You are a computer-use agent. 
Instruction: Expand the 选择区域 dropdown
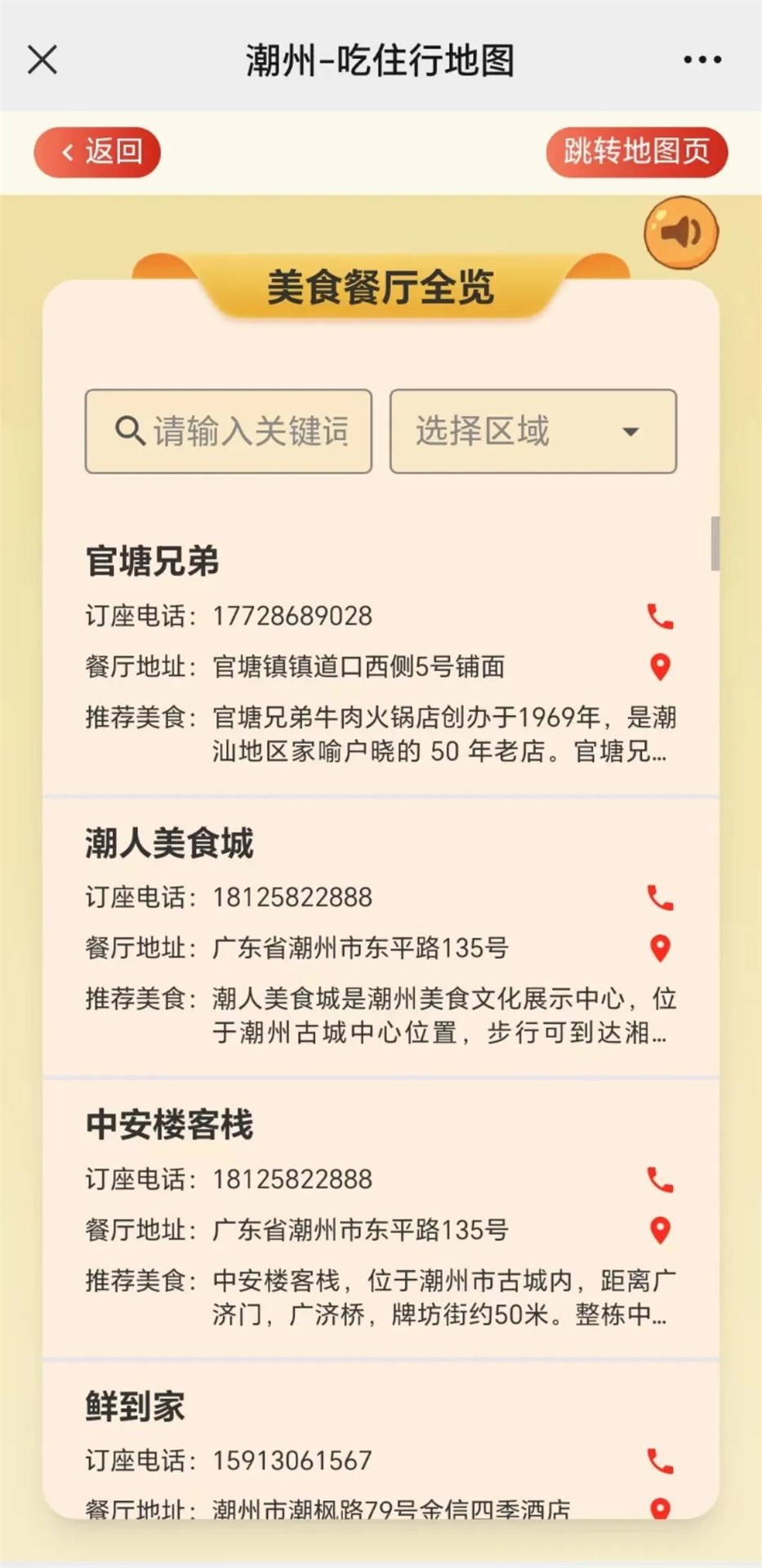point(533,431)
